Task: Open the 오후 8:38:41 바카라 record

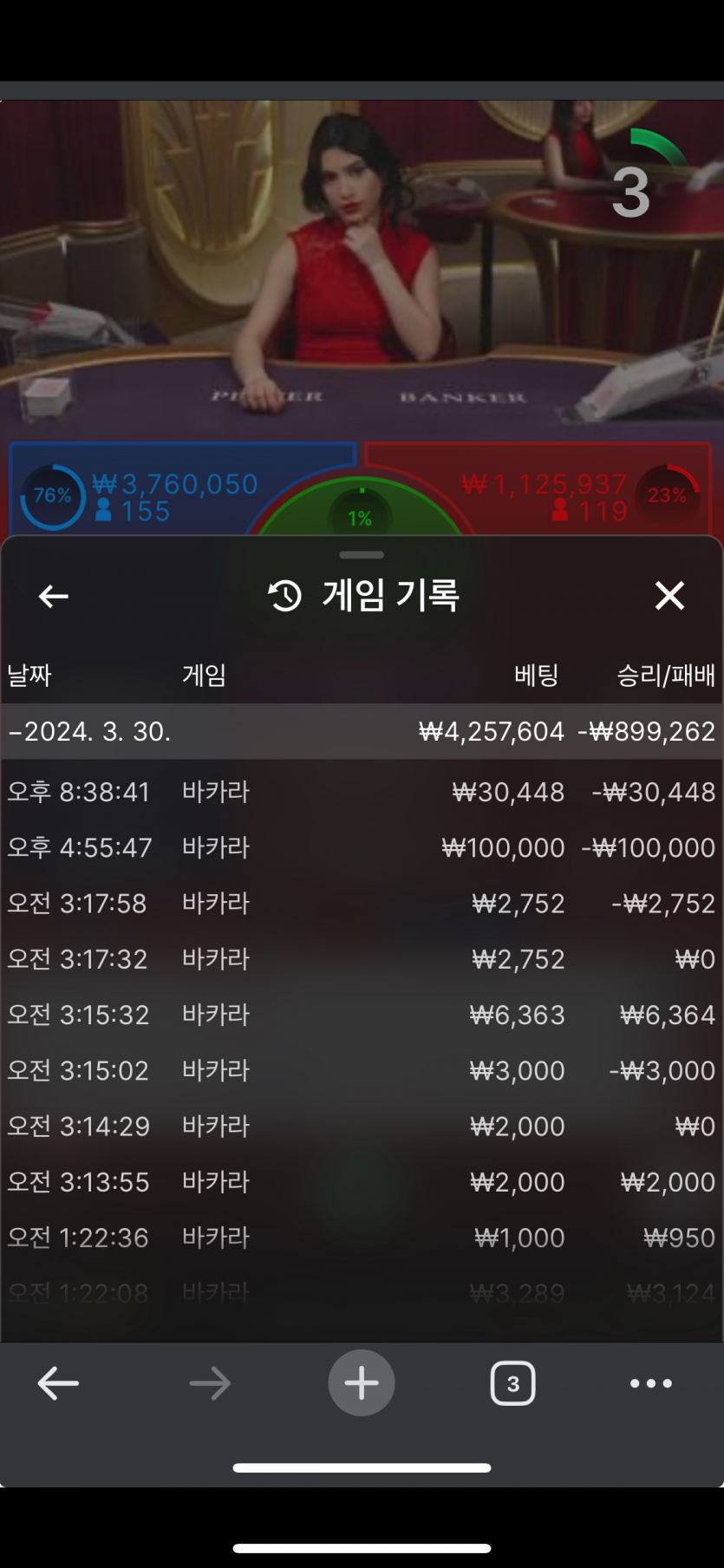Action: (361, 792)
